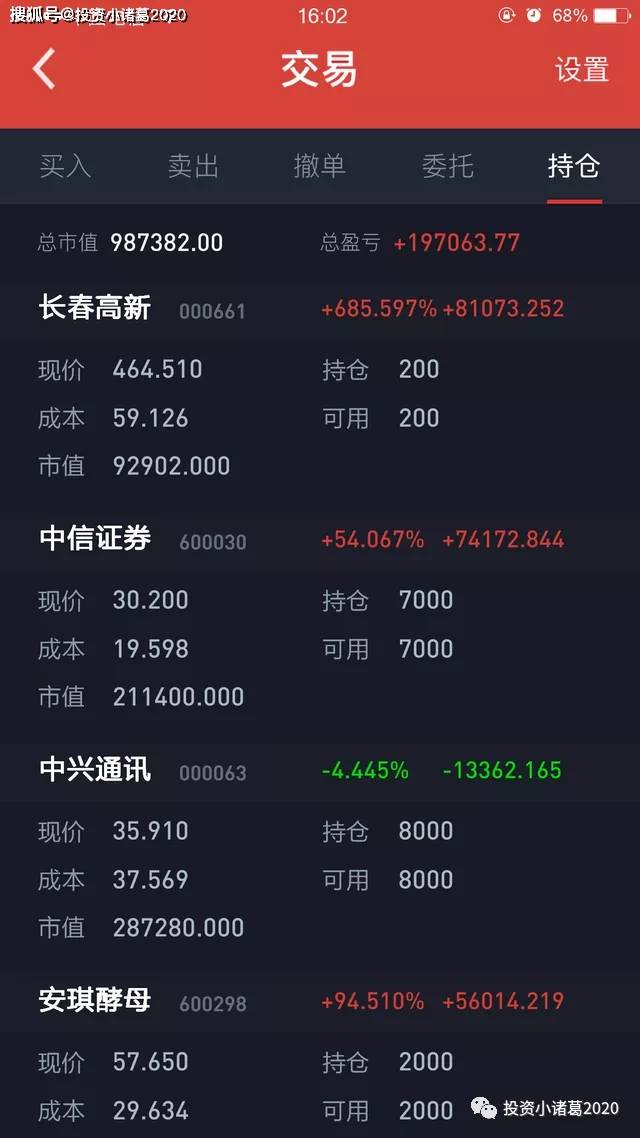The width and height of the screenshot is (640, 1138).
Task: Open the 中信证券 holding
Action: tap(320, 617)
